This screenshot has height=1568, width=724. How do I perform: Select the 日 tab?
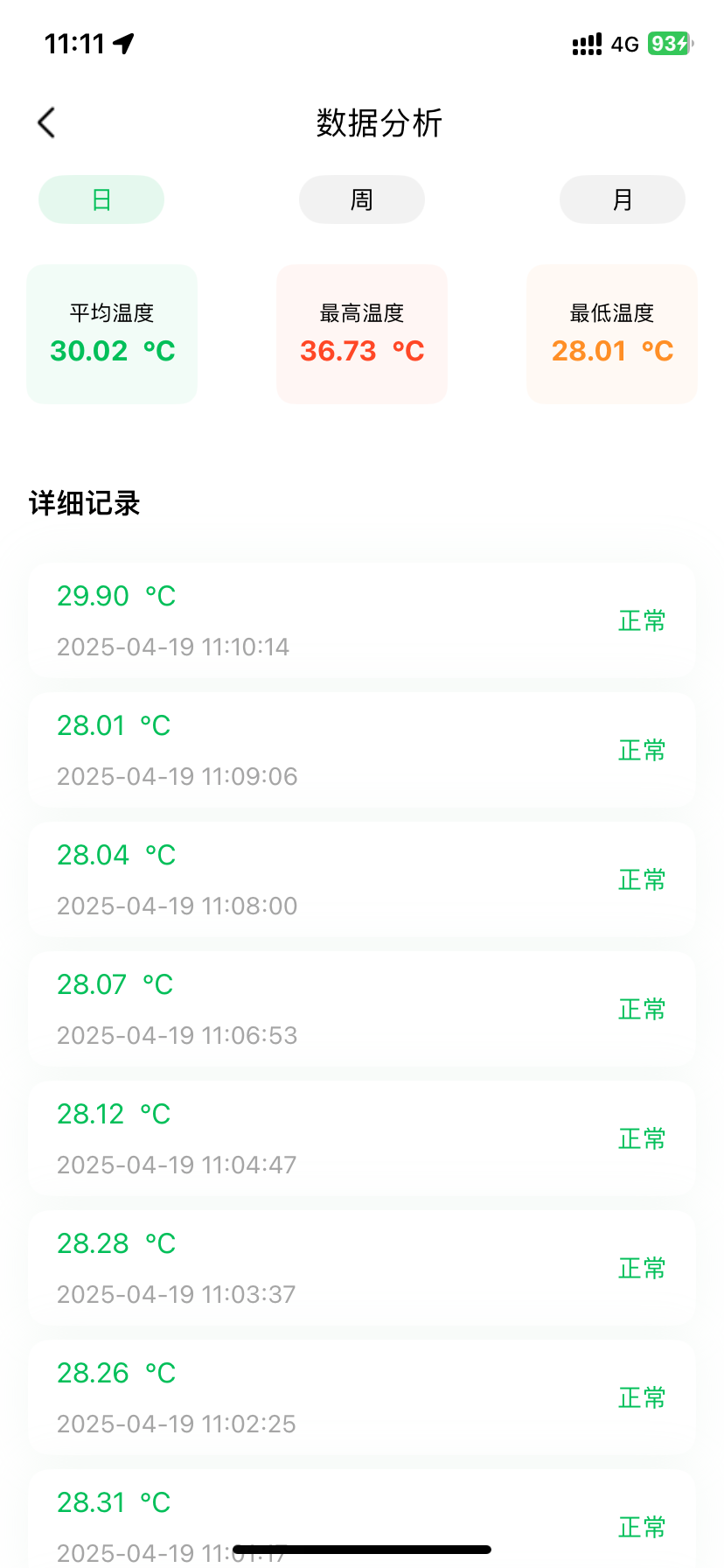101,199
